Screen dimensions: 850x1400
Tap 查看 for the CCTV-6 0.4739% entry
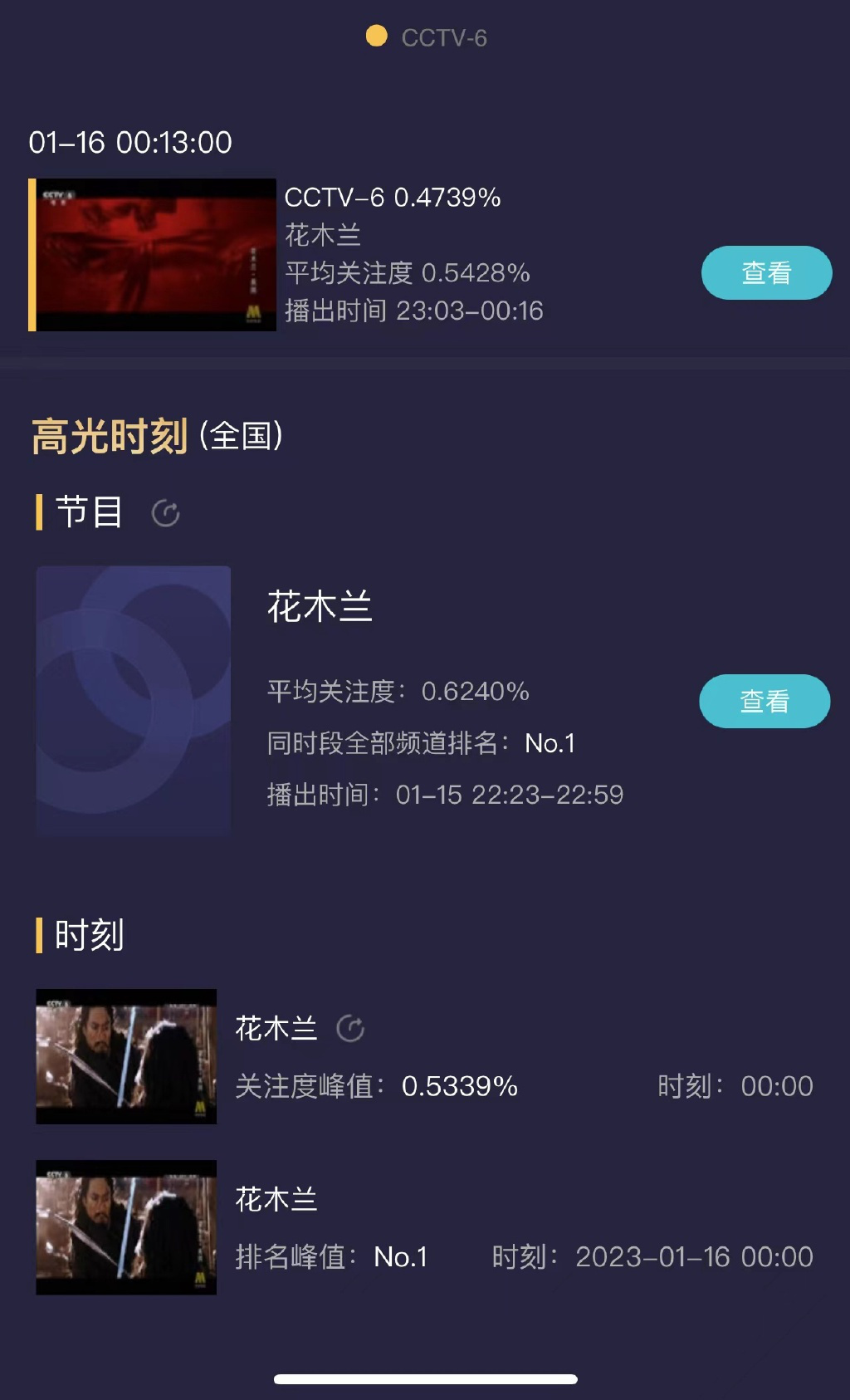click(766, 273)
